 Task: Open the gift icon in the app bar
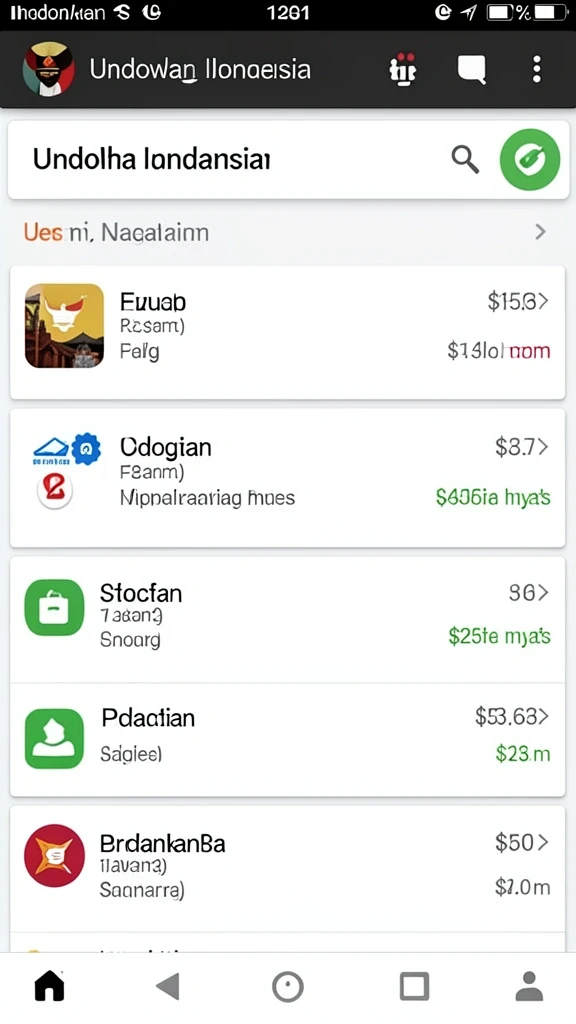coord(402,69)
